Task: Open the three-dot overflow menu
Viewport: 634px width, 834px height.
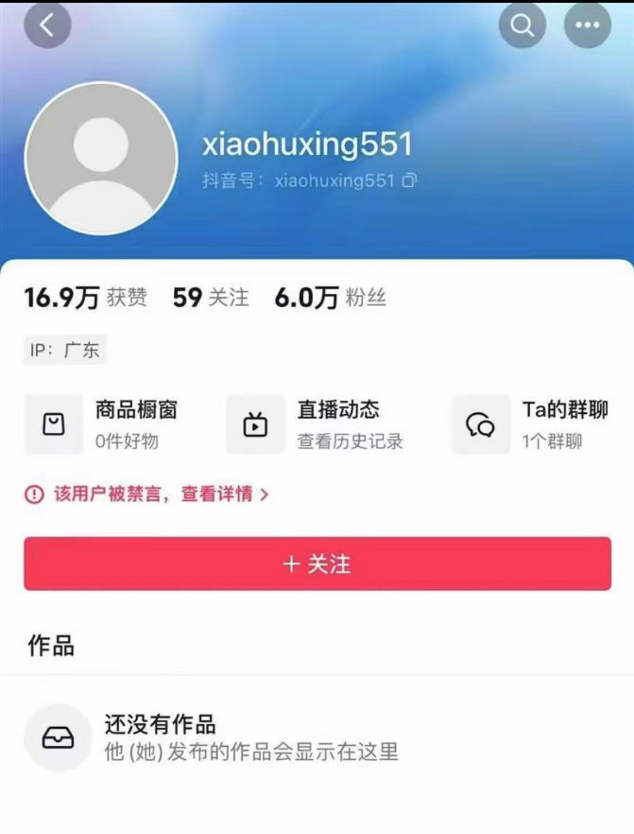Action: click(x=587, y=25)
